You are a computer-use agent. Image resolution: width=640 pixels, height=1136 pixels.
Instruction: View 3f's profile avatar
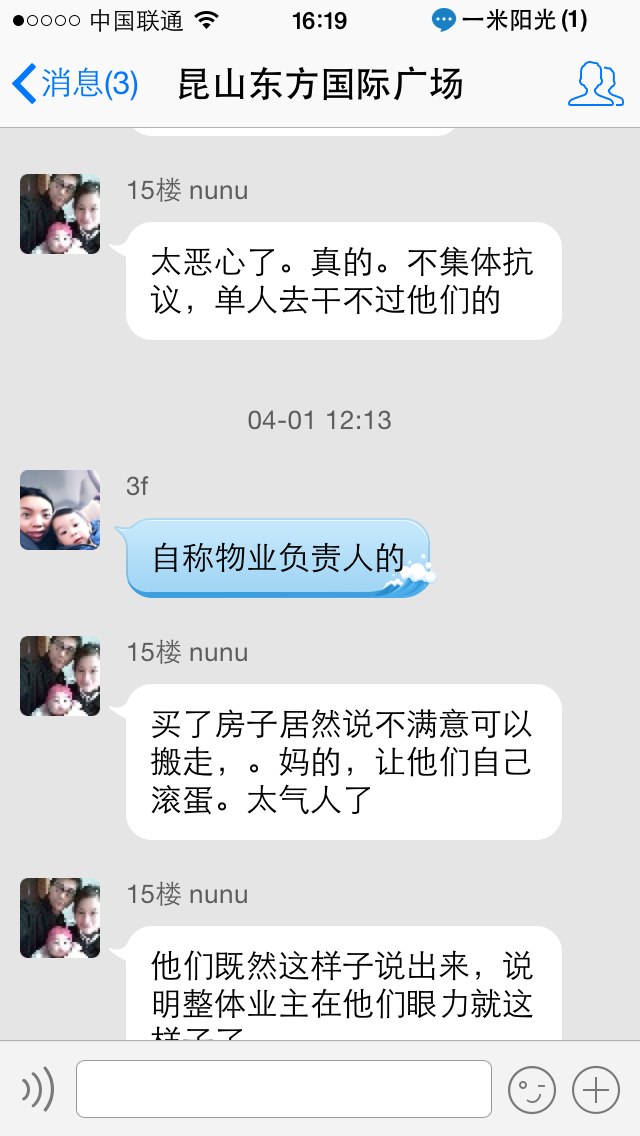point(60,510)
